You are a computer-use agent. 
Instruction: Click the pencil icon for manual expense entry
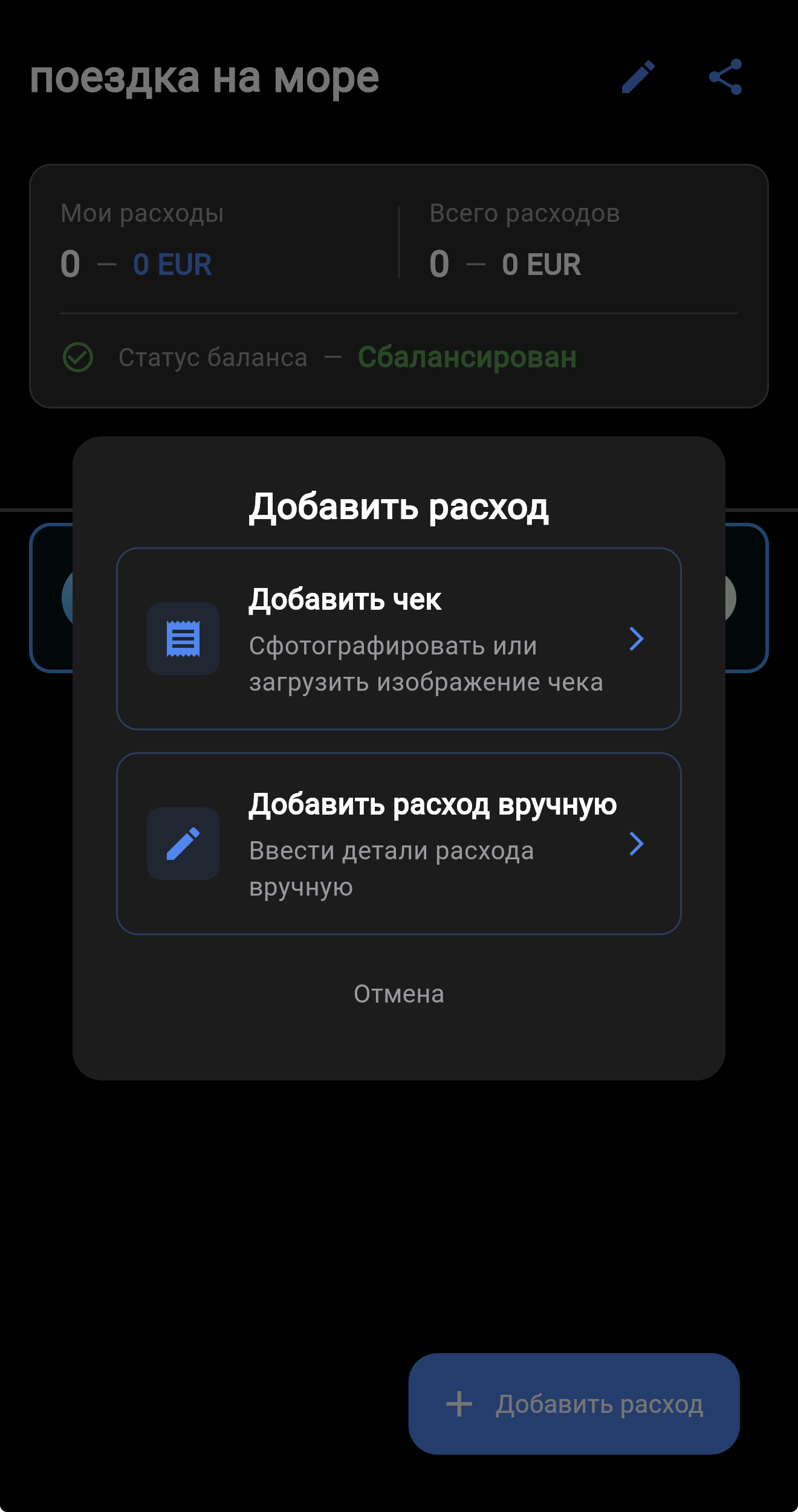pyautogui.click(x=183, y=844)
